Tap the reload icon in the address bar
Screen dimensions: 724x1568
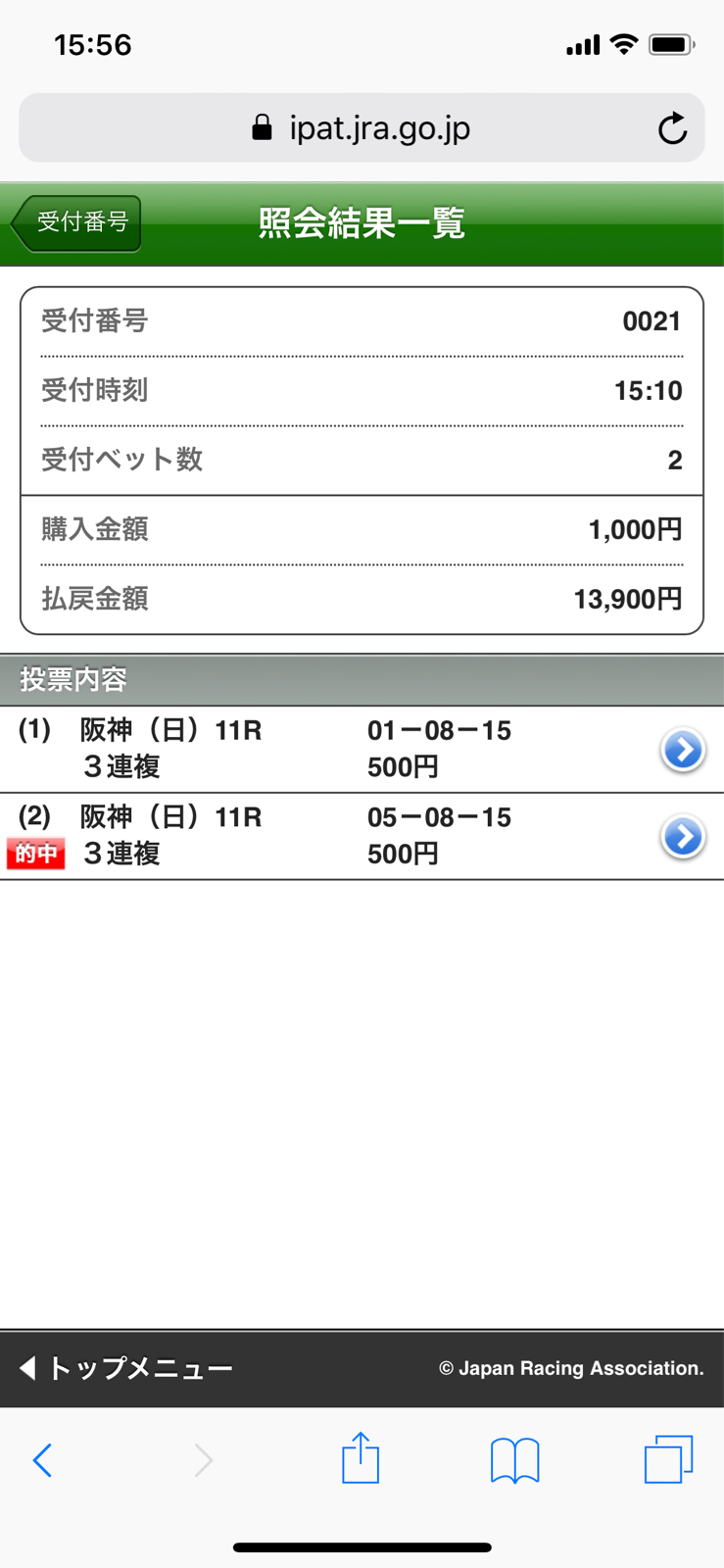point(673,128)
